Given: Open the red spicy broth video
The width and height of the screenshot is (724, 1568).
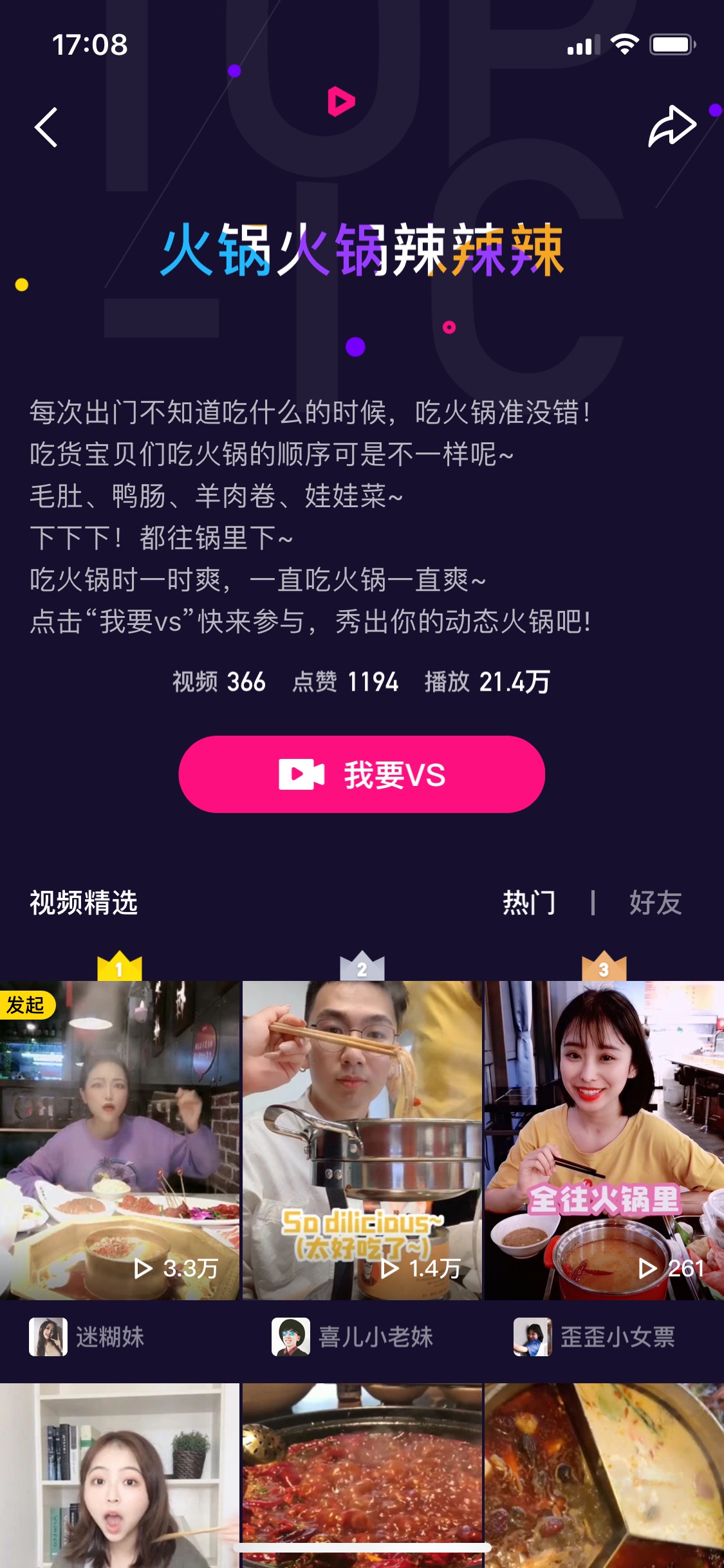Looking at the screenshot, I should pos(362,1475).
